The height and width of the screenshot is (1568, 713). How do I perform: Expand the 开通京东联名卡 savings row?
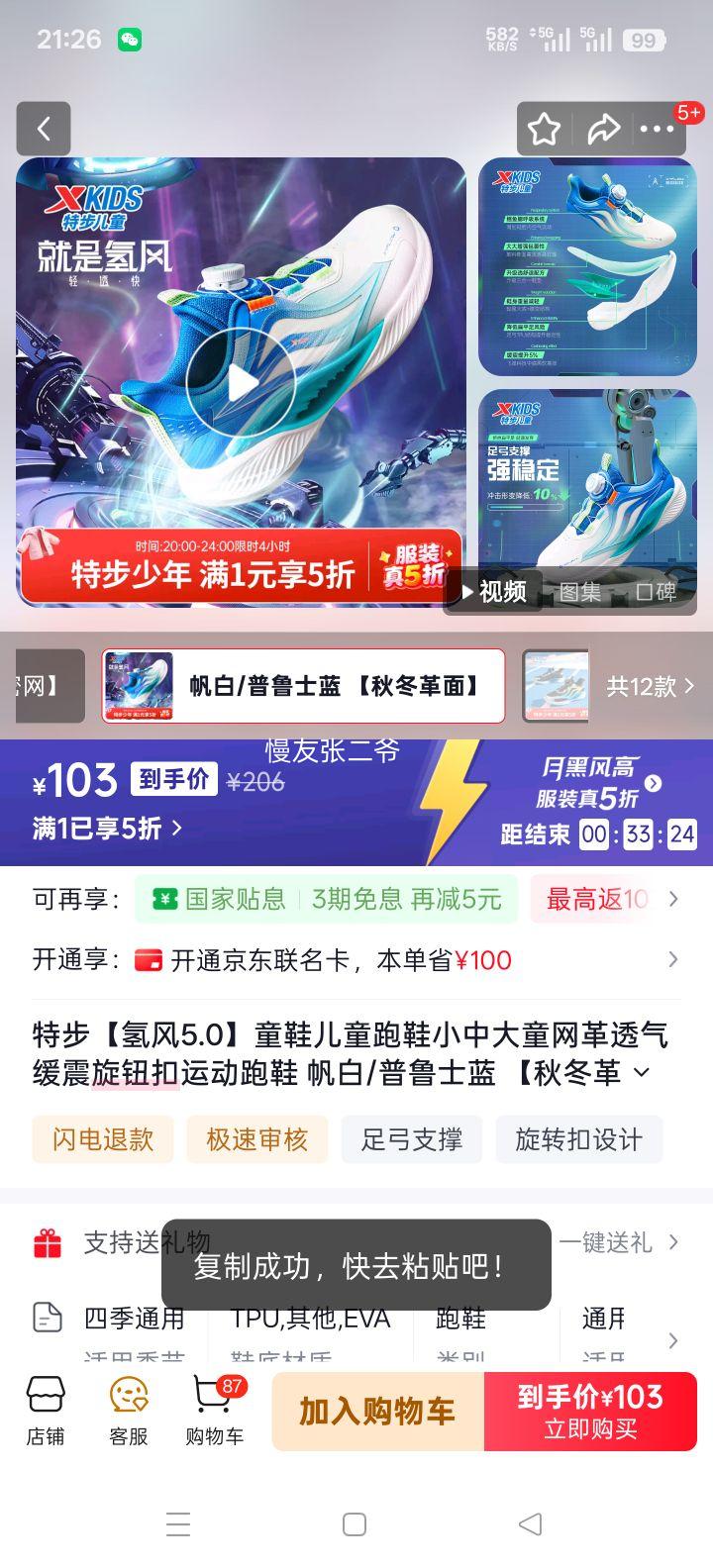tap(674, 959)
